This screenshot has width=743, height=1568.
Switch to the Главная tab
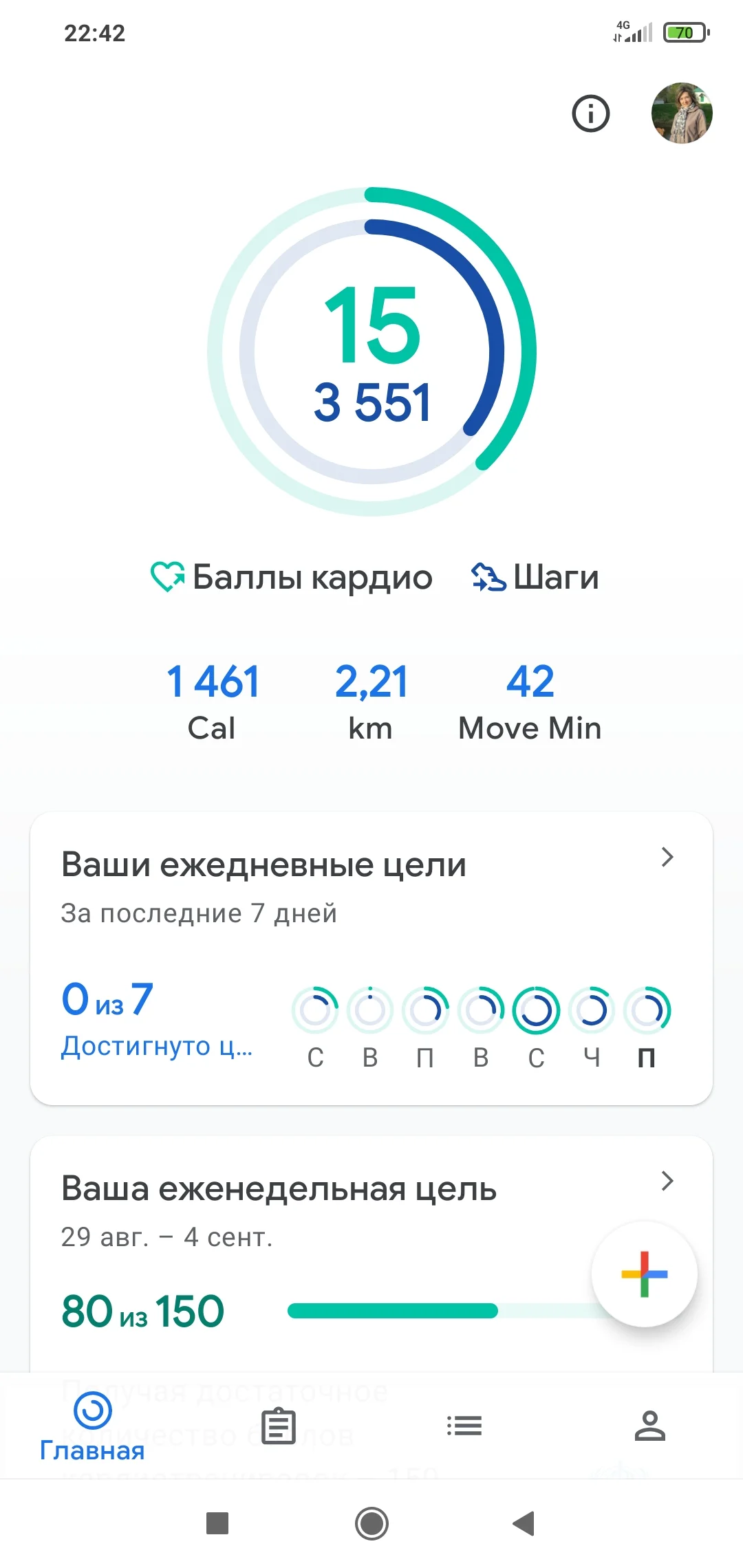coord(92,1426)
